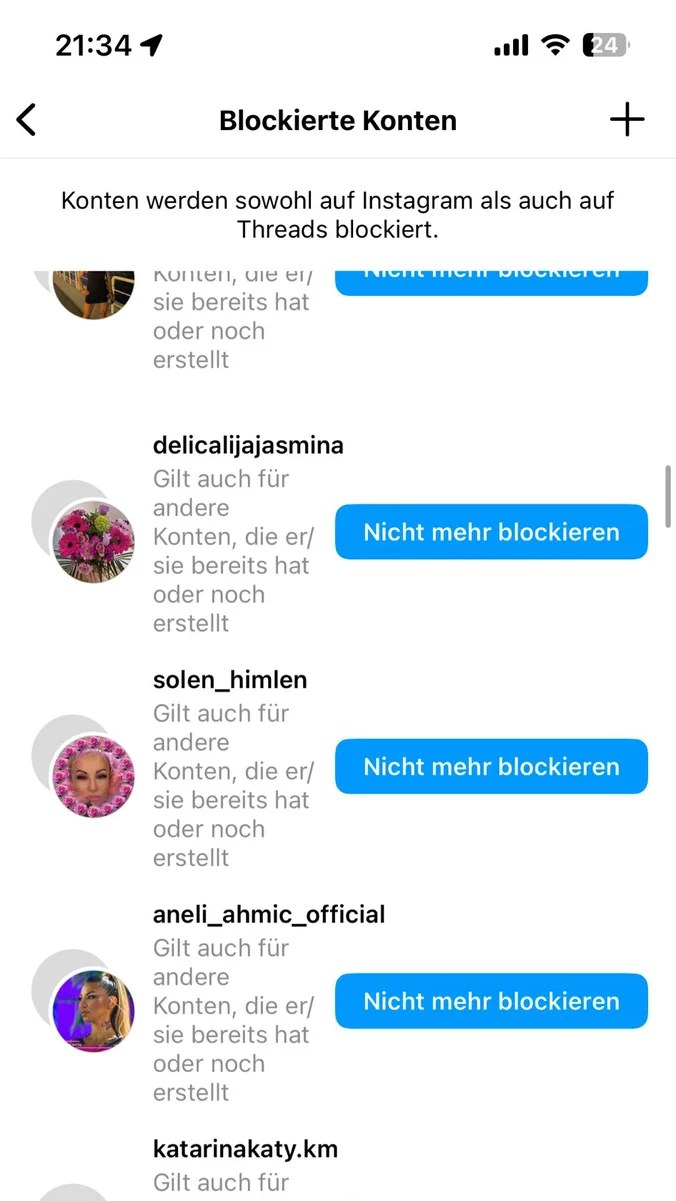The height and width of the screenshot is (1201, 676).
Task: Unblock aneli_ahmic_official
Action: 491,1001
